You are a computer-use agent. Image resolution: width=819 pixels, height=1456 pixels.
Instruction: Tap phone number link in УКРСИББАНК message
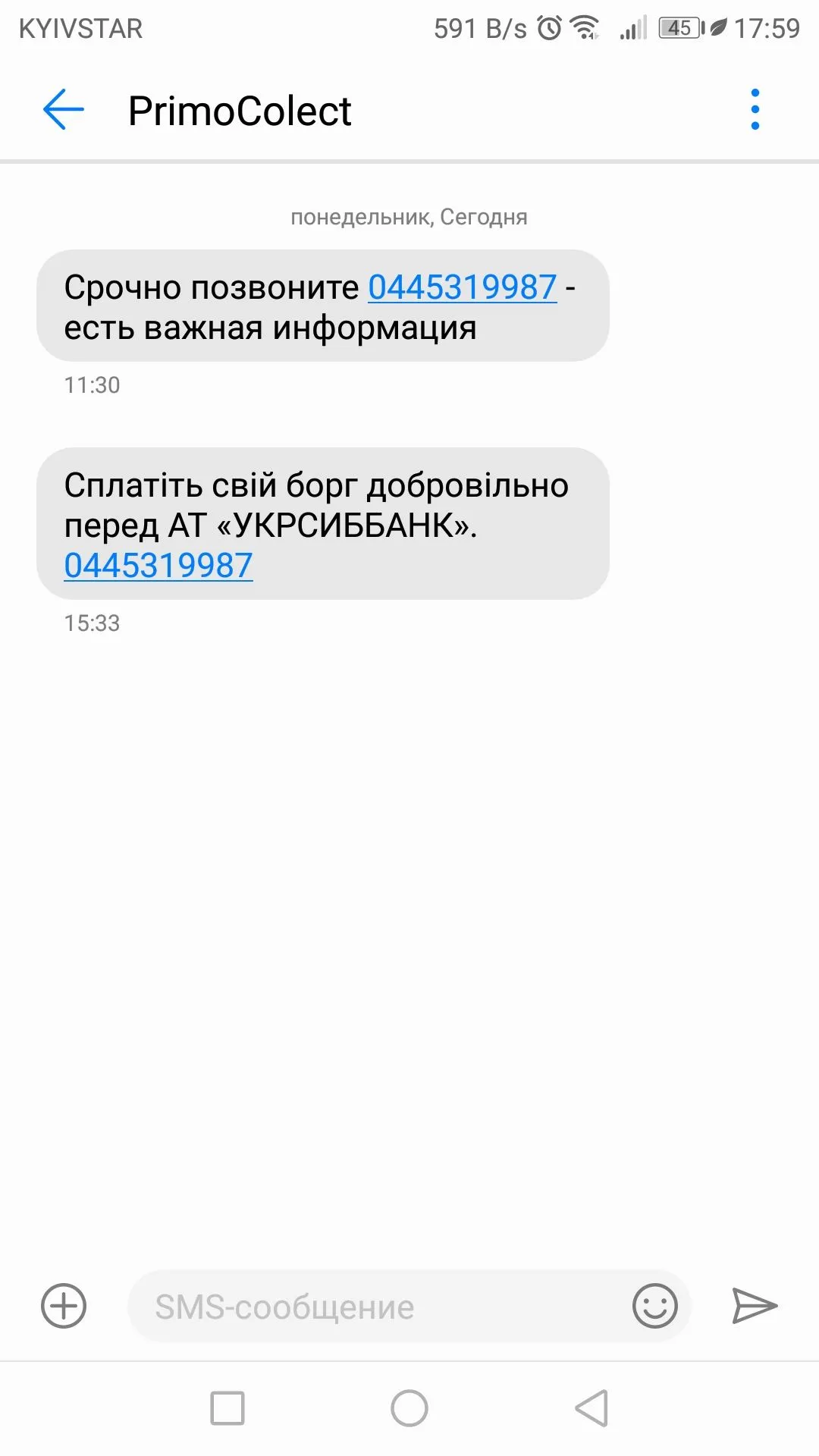(x=158, y=566)
